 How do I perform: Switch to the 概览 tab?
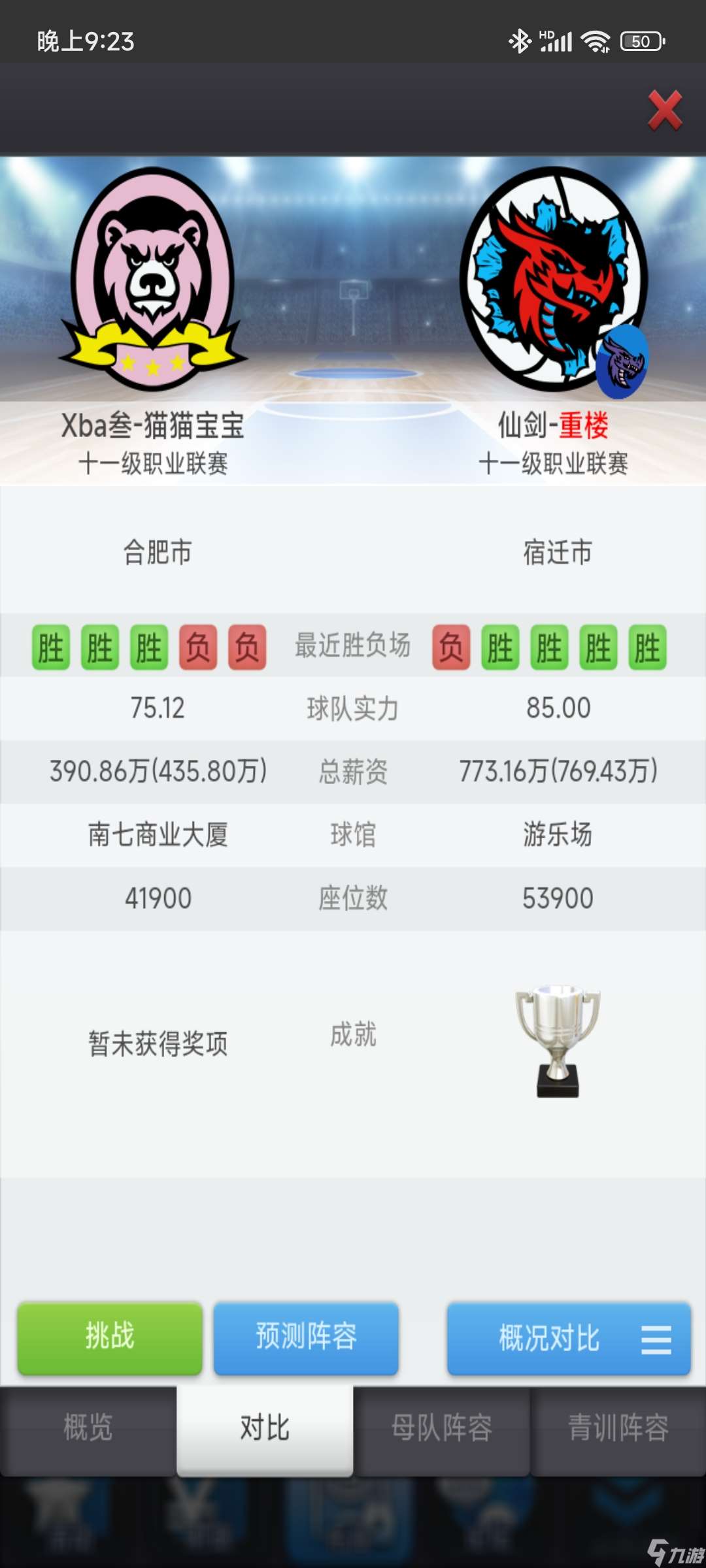point(87,1428)
